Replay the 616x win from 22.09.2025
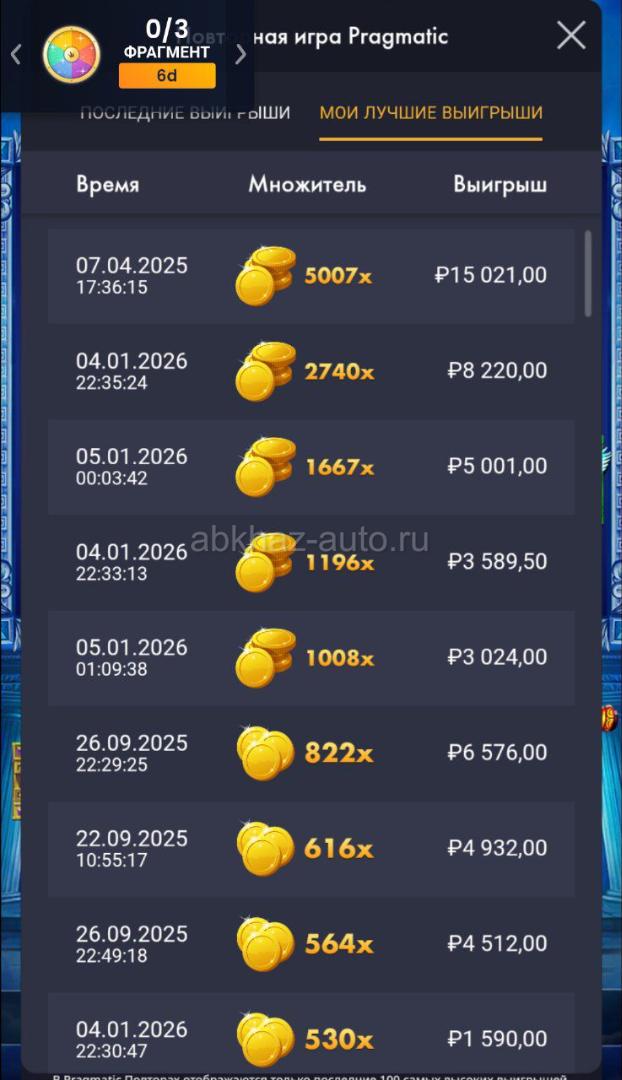The height and width of the screenshot is (1080, 622). [x=311, y=848]
